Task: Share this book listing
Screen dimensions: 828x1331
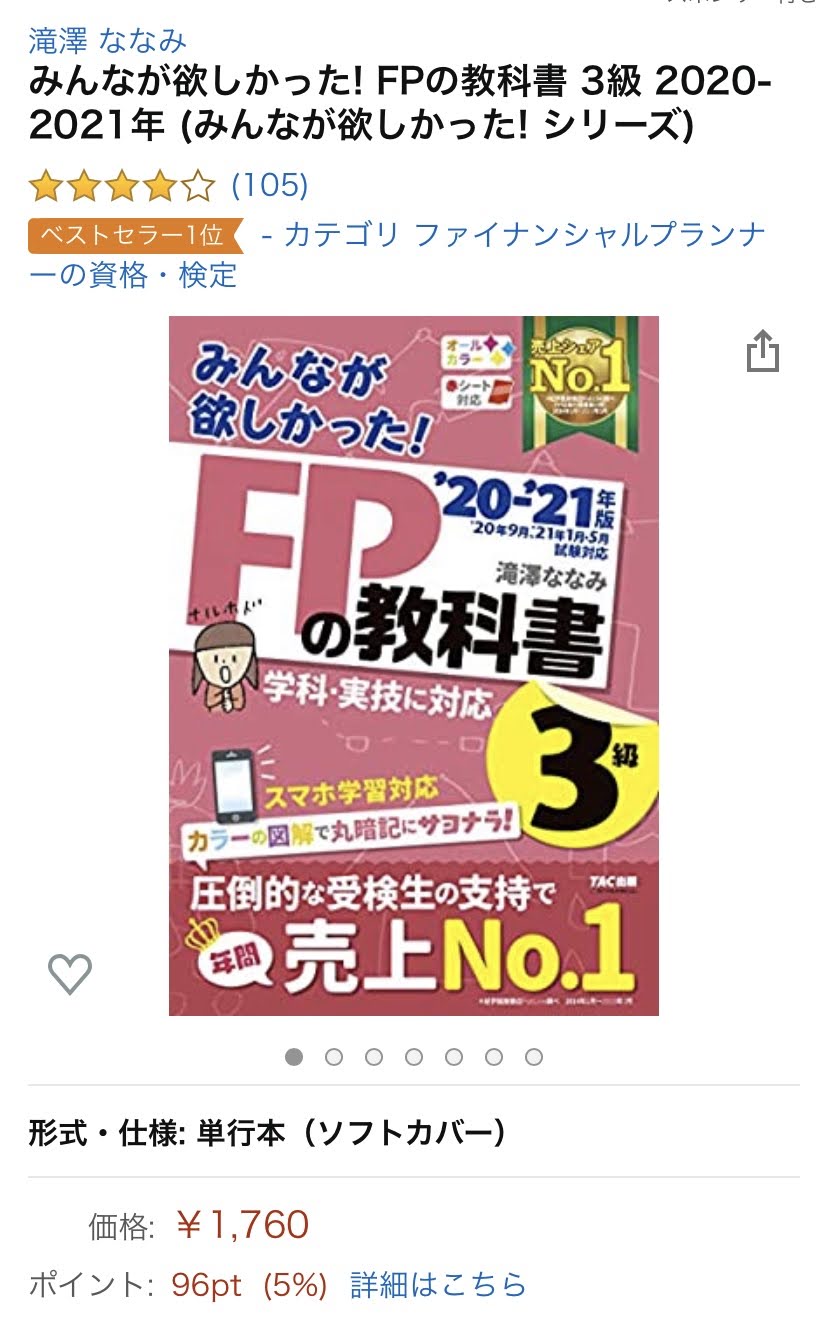Action: [762, 351]
